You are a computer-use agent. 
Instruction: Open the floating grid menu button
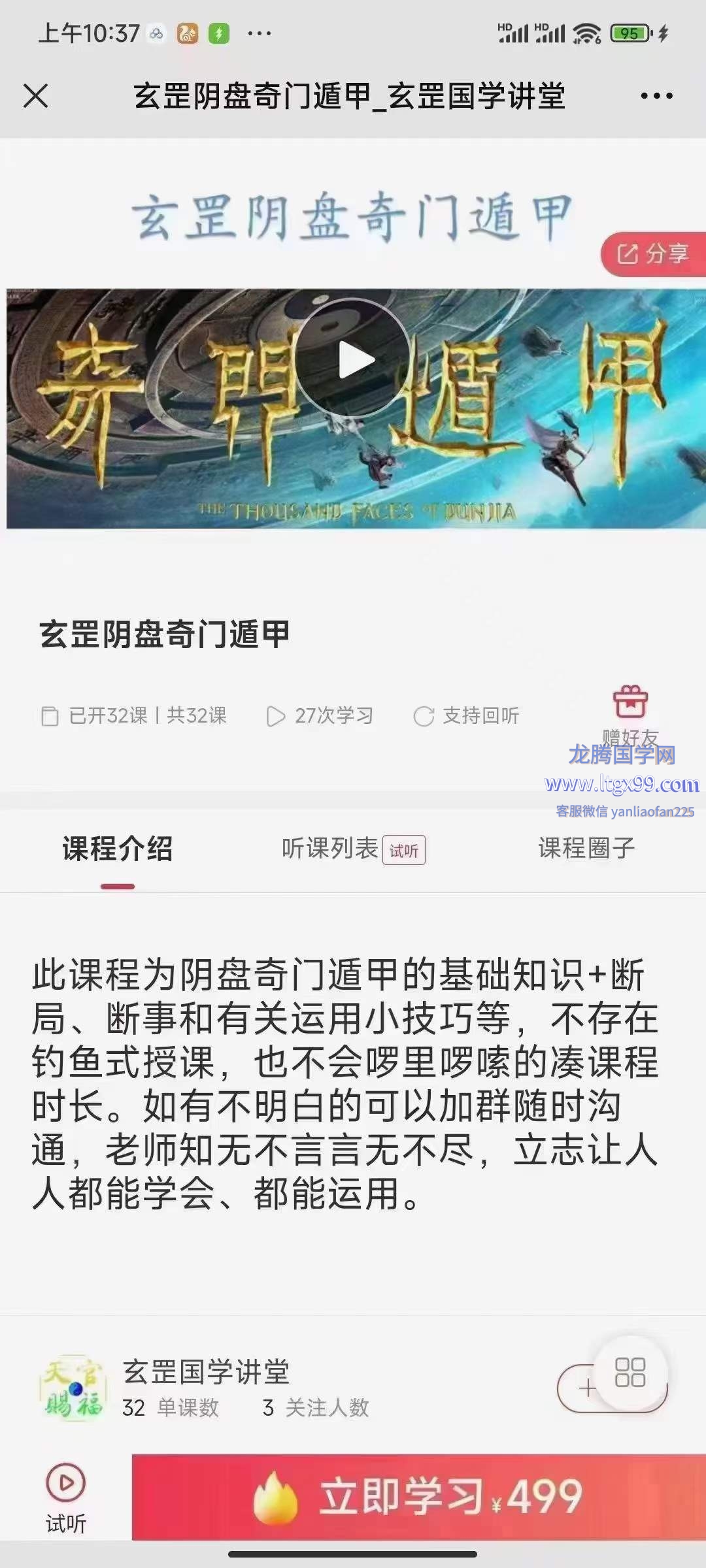[630, 1372]
